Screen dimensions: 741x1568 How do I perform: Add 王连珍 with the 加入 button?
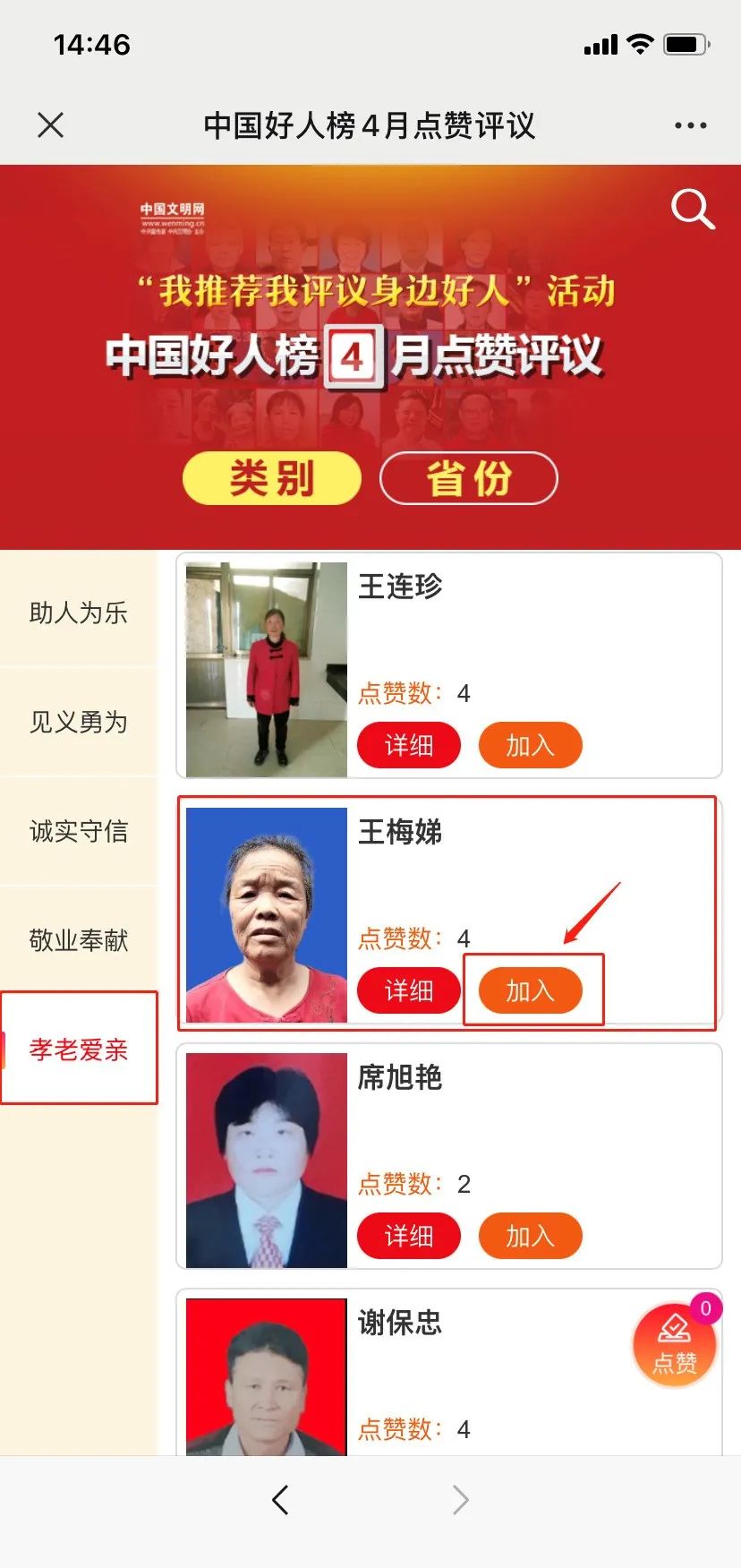(x=531, y=745)
